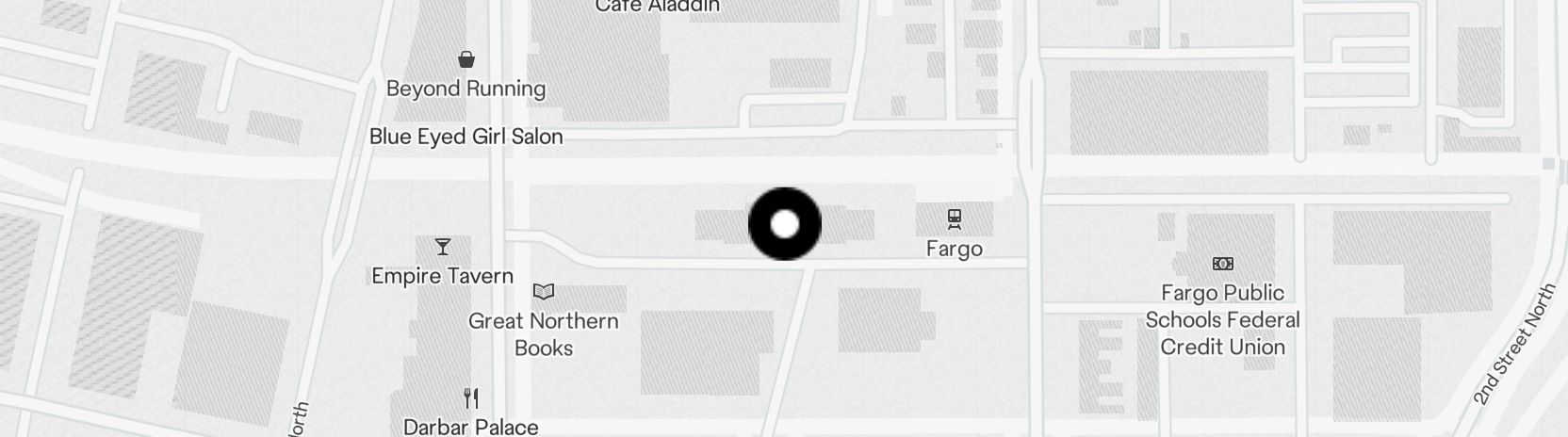Screen dimensions: 1568x437
Task: Open the Fargo train station marker
Action: 954,219
